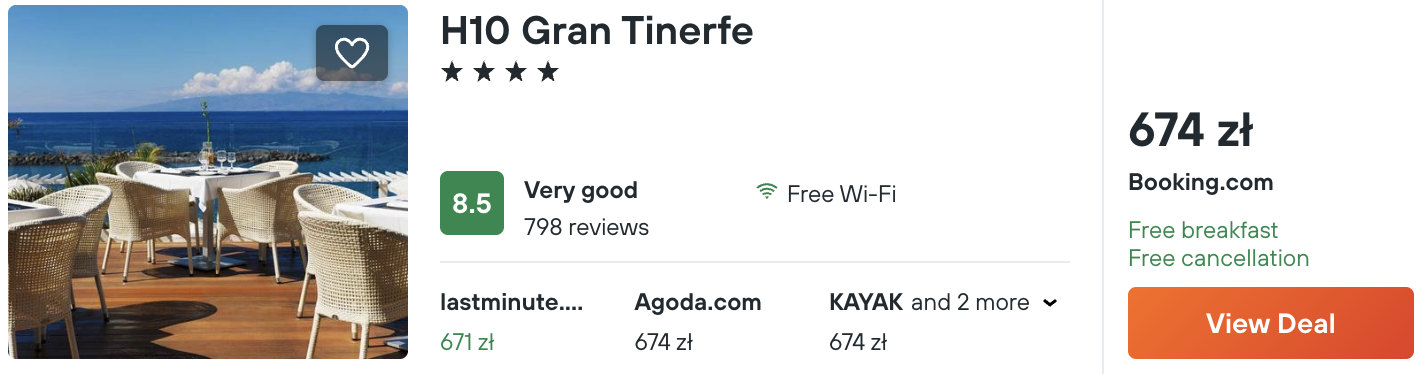Open the H10 Gran Tinerfe hotel title
The image size is (1424, 374).
point(597,31)
